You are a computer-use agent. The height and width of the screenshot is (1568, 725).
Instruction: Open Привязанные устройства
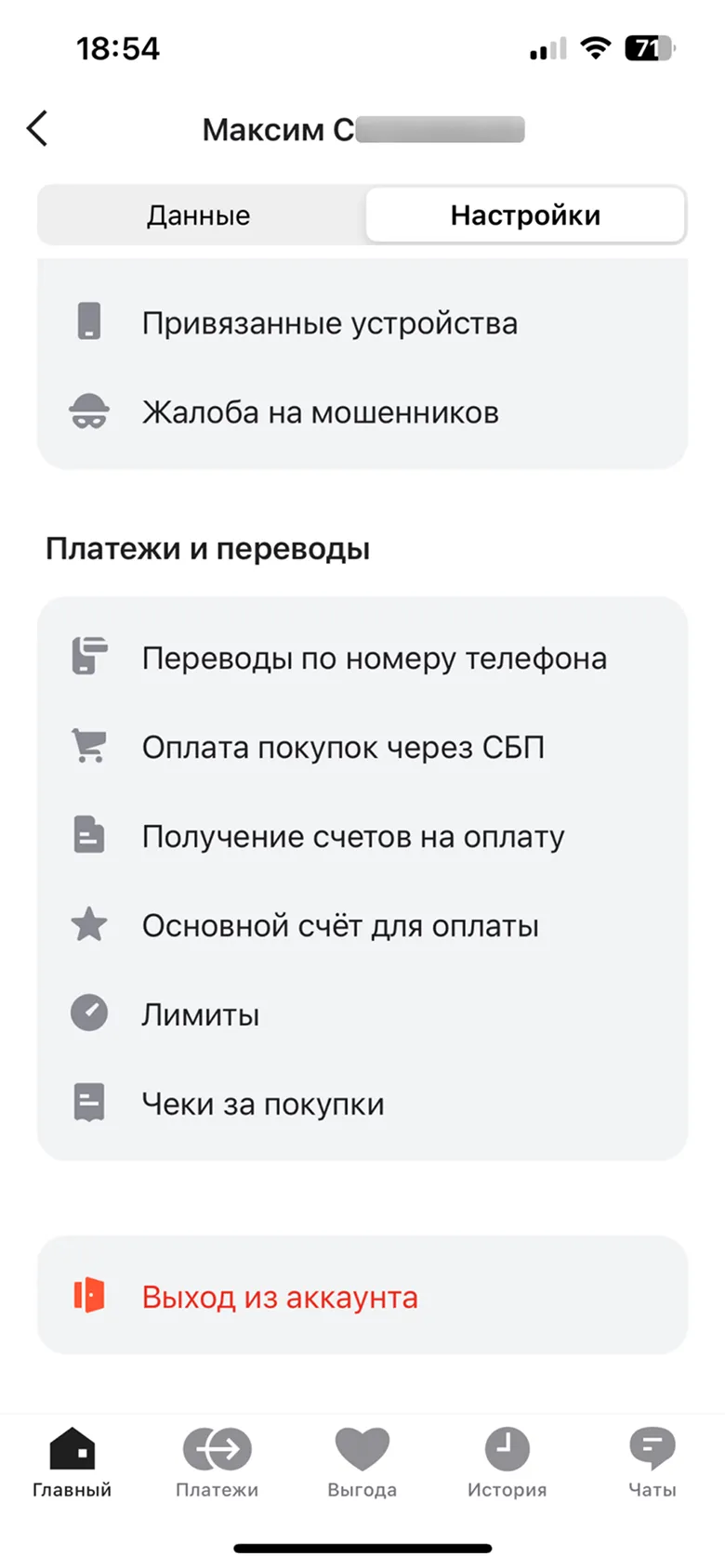click(x=362, y=323)
